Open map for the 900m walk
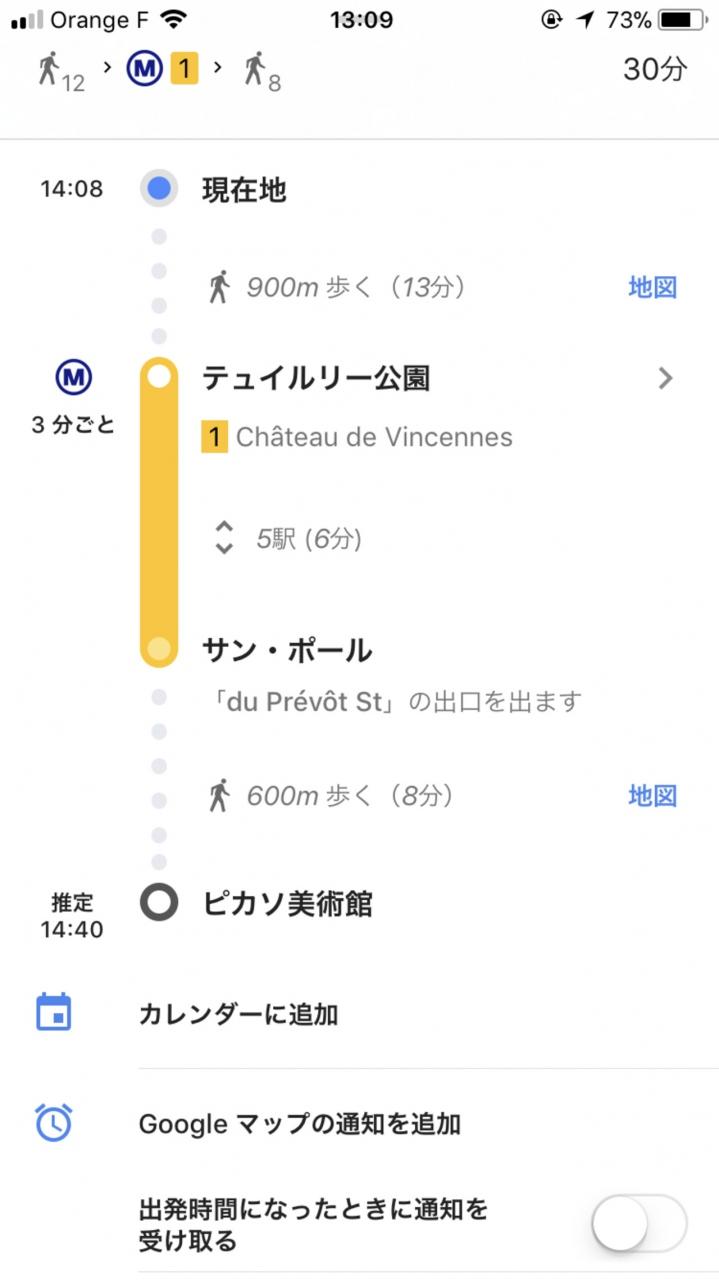 tap(652, 288)
